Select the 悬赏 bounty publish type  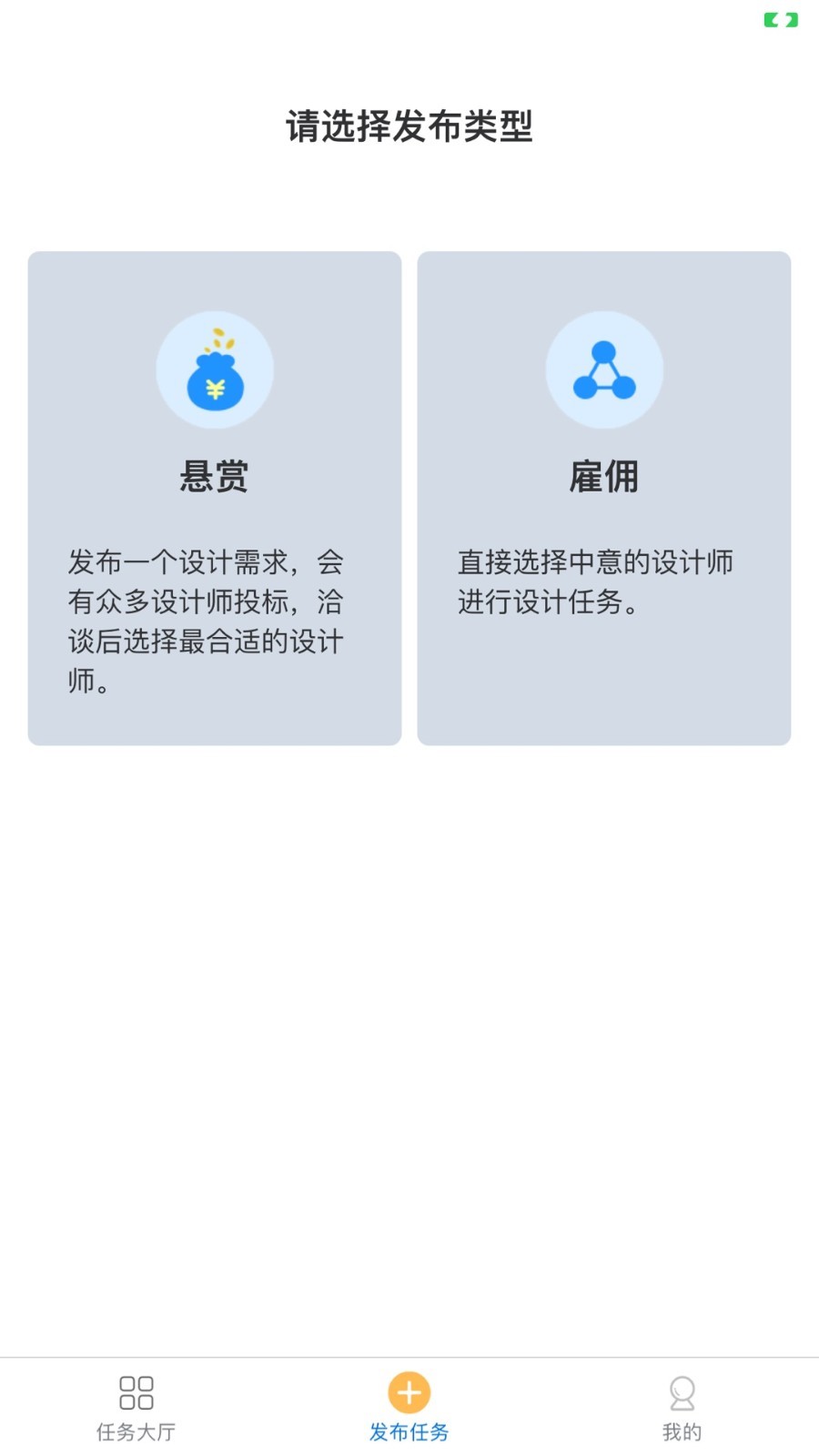click(215, 498)
